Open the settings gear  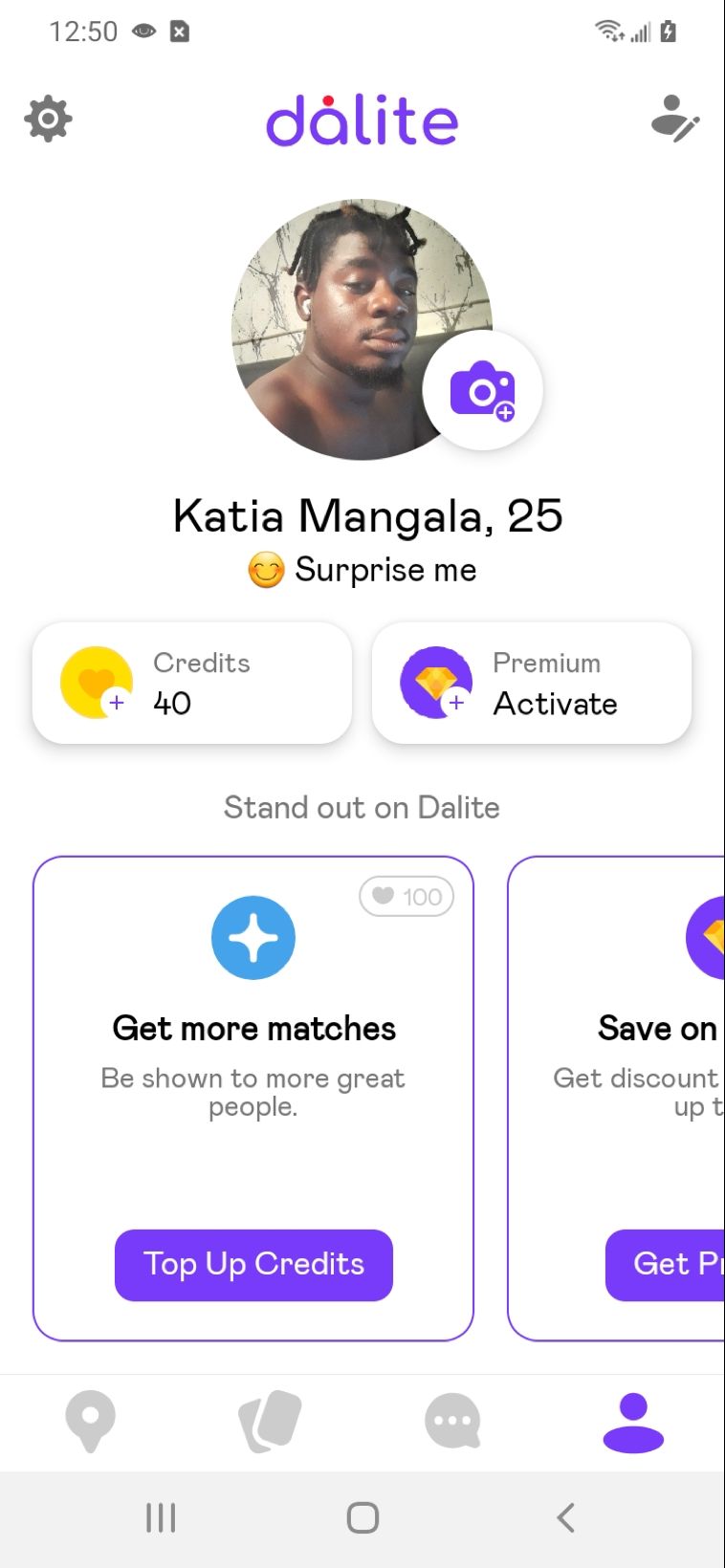coord(48,120)
